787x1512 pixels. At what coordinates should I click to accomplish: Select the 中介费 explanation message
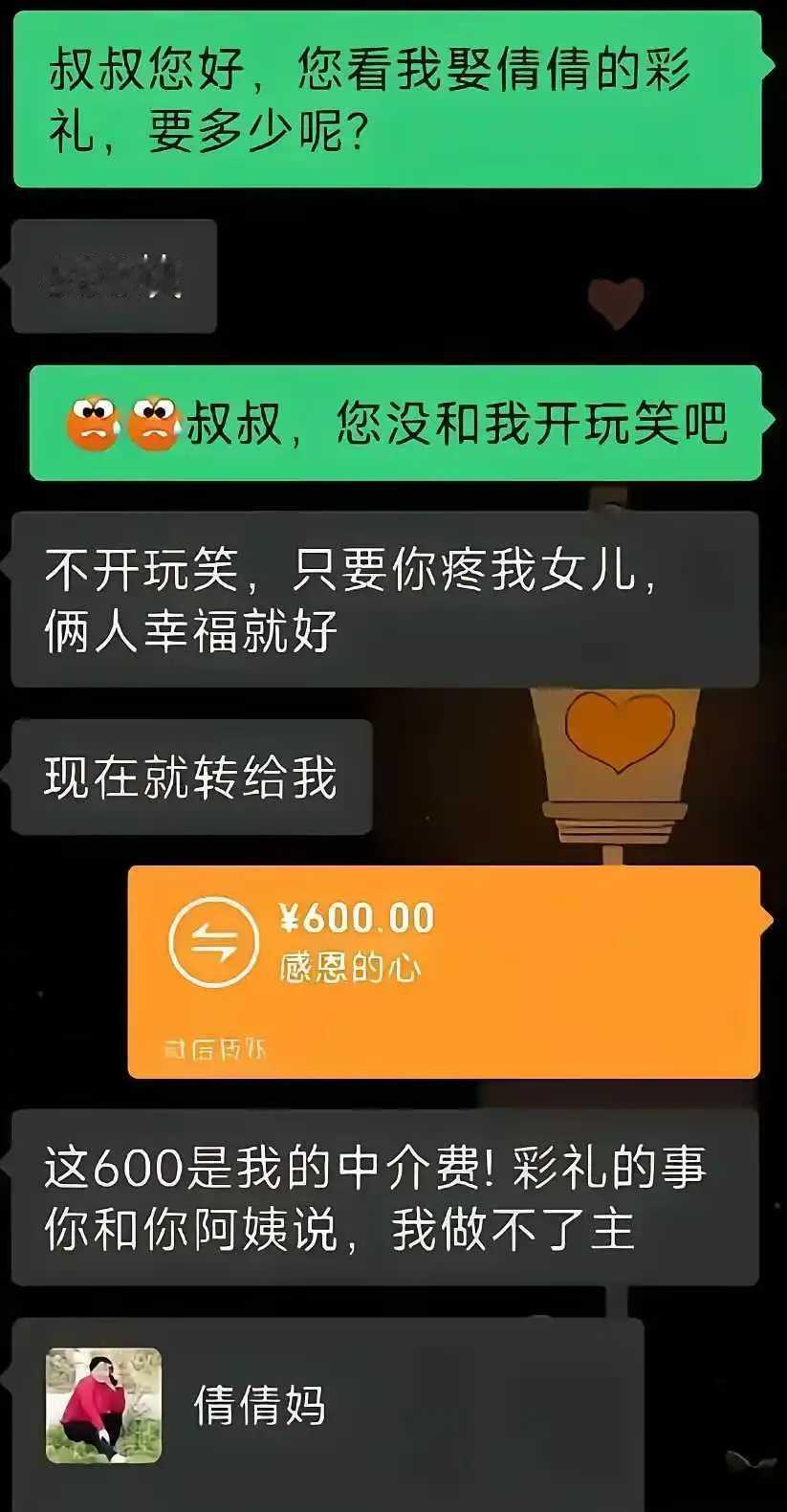pos(383,1195)
